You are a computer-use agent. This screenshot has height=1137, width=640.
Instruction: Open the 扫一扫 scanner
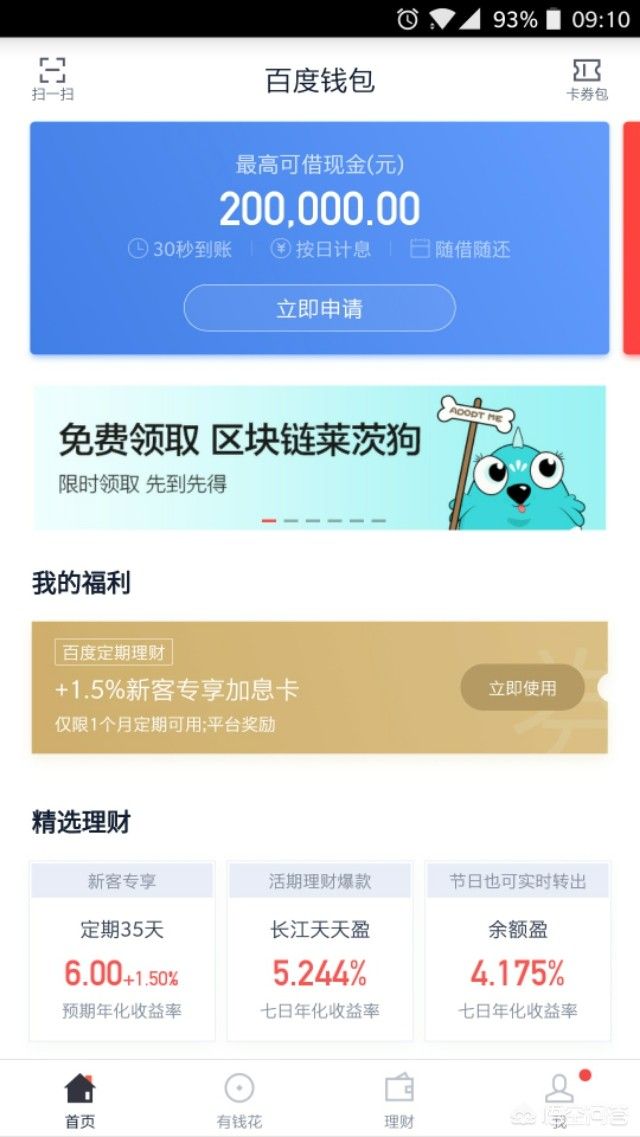(x=52, y=78)
